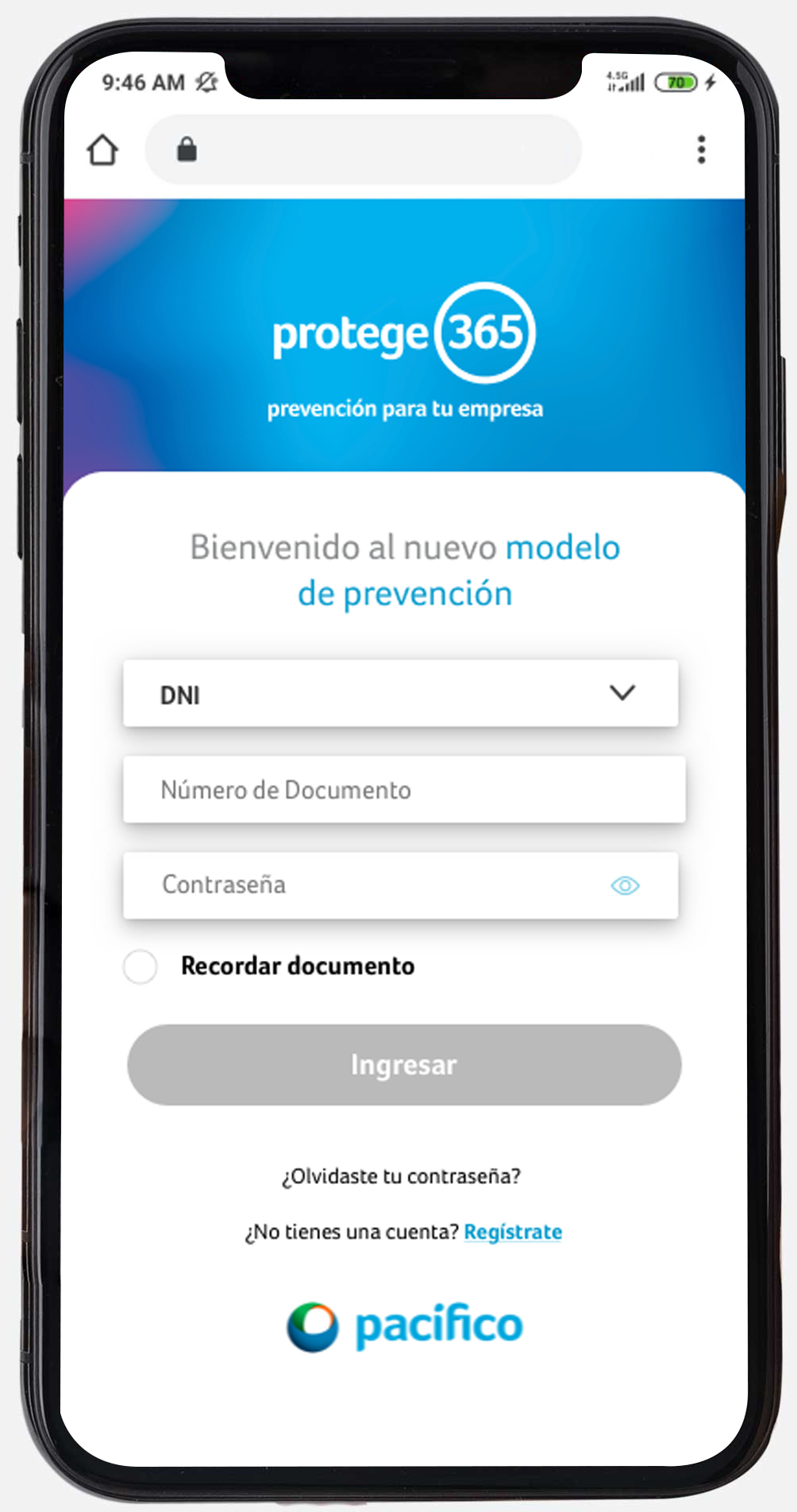
Task: Focus the Contraseña password field
Action: click(365, 885)
